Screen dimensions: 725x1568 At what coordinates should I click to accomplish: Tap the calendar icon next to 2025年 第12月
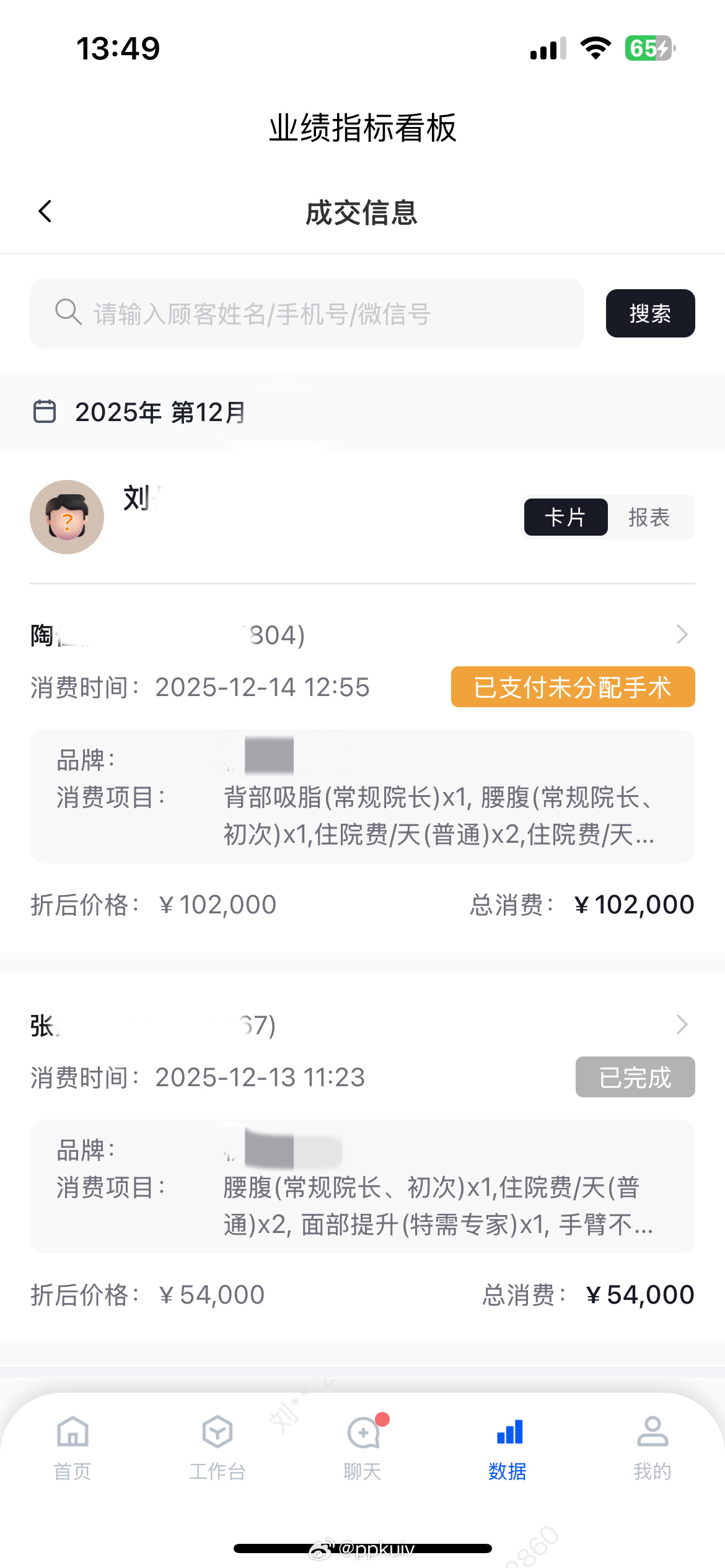(46, 411)
